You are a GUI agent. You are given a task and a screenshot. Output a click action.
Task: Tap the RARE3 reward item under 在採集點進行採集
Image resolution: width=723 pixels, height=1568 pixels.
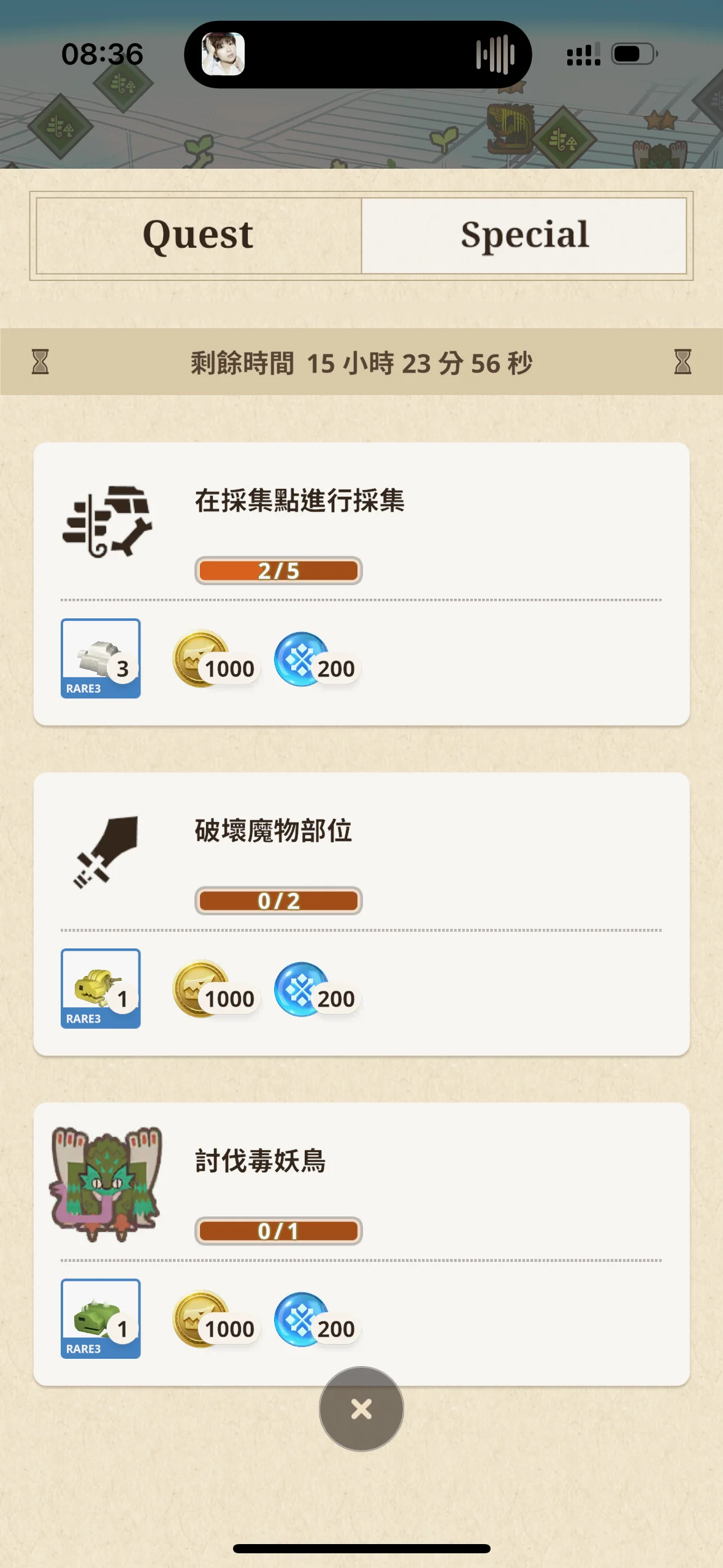(101, 658)
